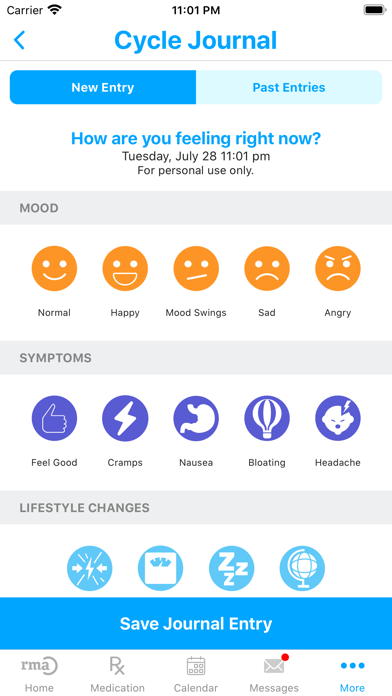Mark mood as Sad

(x=267, y=269)
